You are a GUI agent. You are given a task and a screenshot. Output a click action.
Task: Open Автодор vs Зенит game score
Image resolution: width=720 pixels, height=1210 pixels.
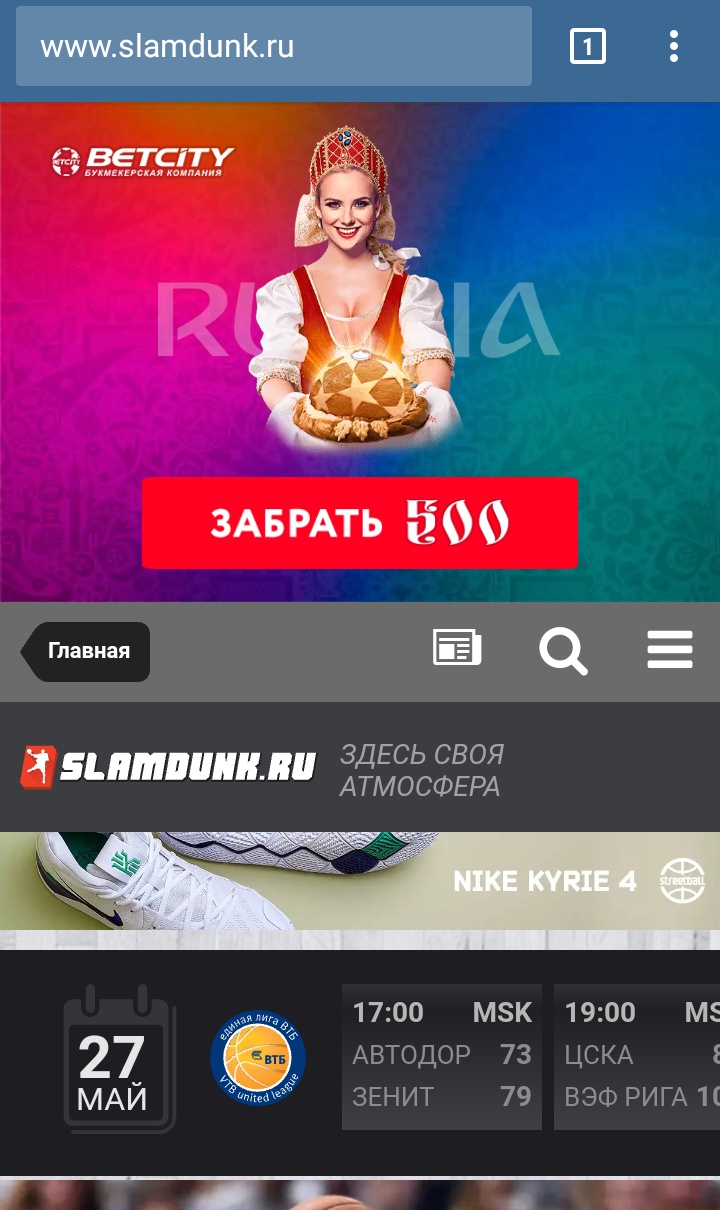(442, 1057)
